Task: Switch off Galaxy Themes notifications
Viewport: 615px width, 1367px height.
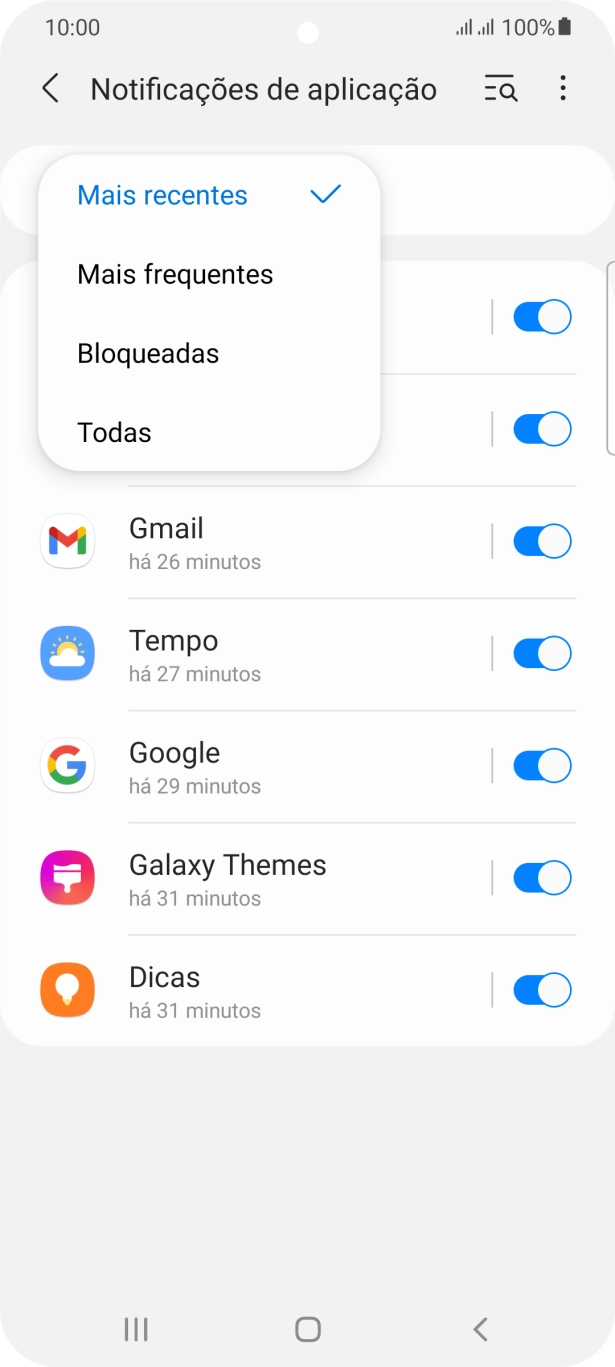Action: (542, 878)
